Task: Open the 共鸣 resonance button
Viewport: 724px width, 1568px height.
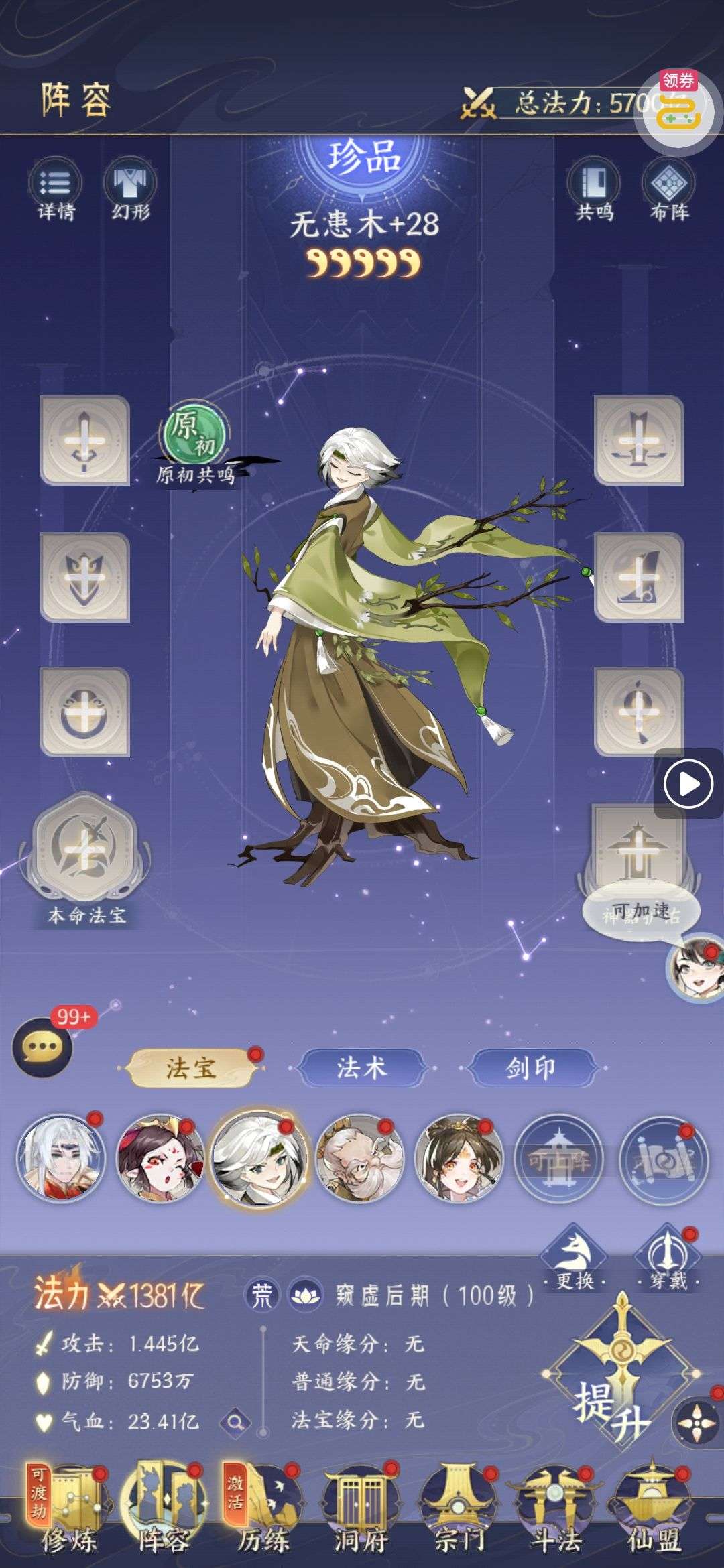Action: point(594,188)
